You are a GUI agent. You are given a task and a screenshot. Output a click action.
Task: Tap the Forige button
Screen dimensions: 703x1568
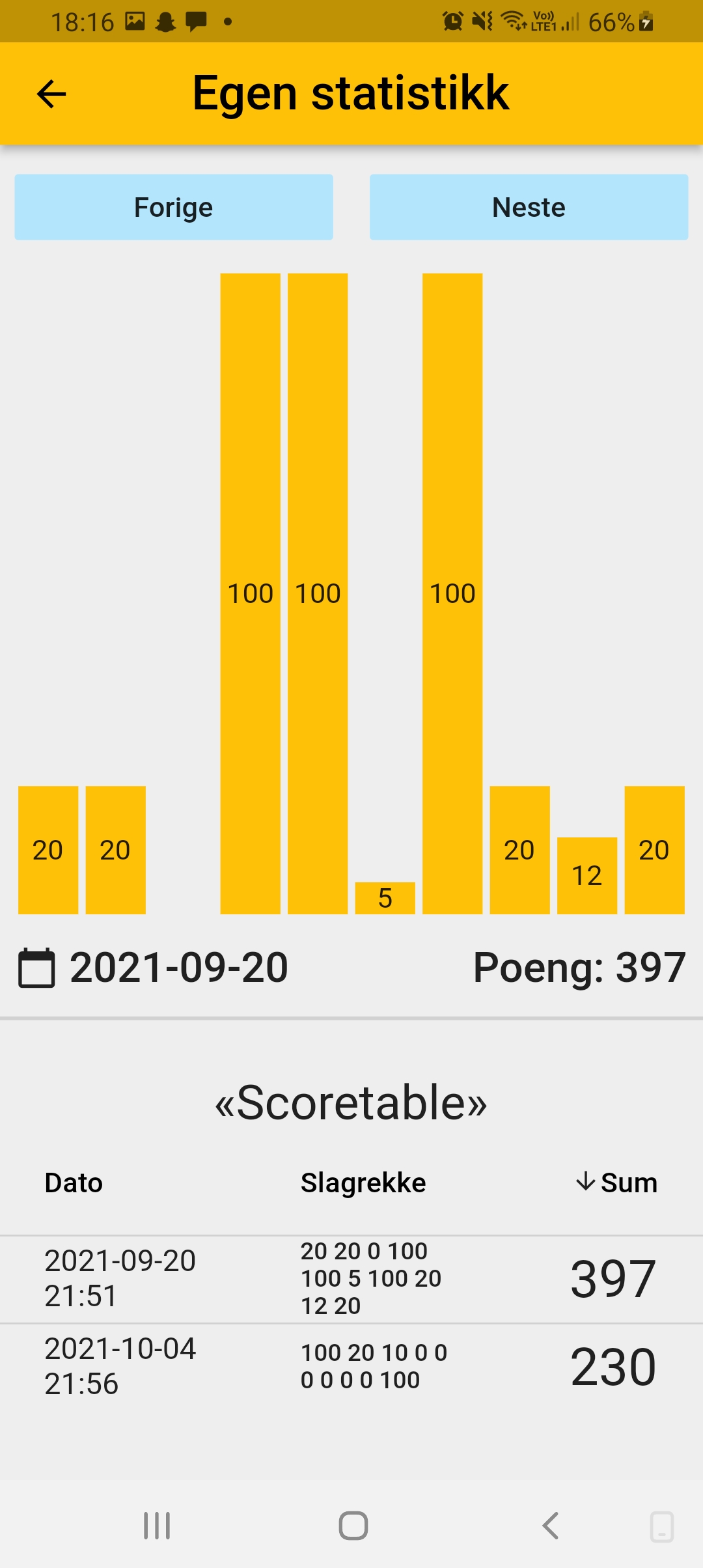pyautogui.click(x=174, y=207)
